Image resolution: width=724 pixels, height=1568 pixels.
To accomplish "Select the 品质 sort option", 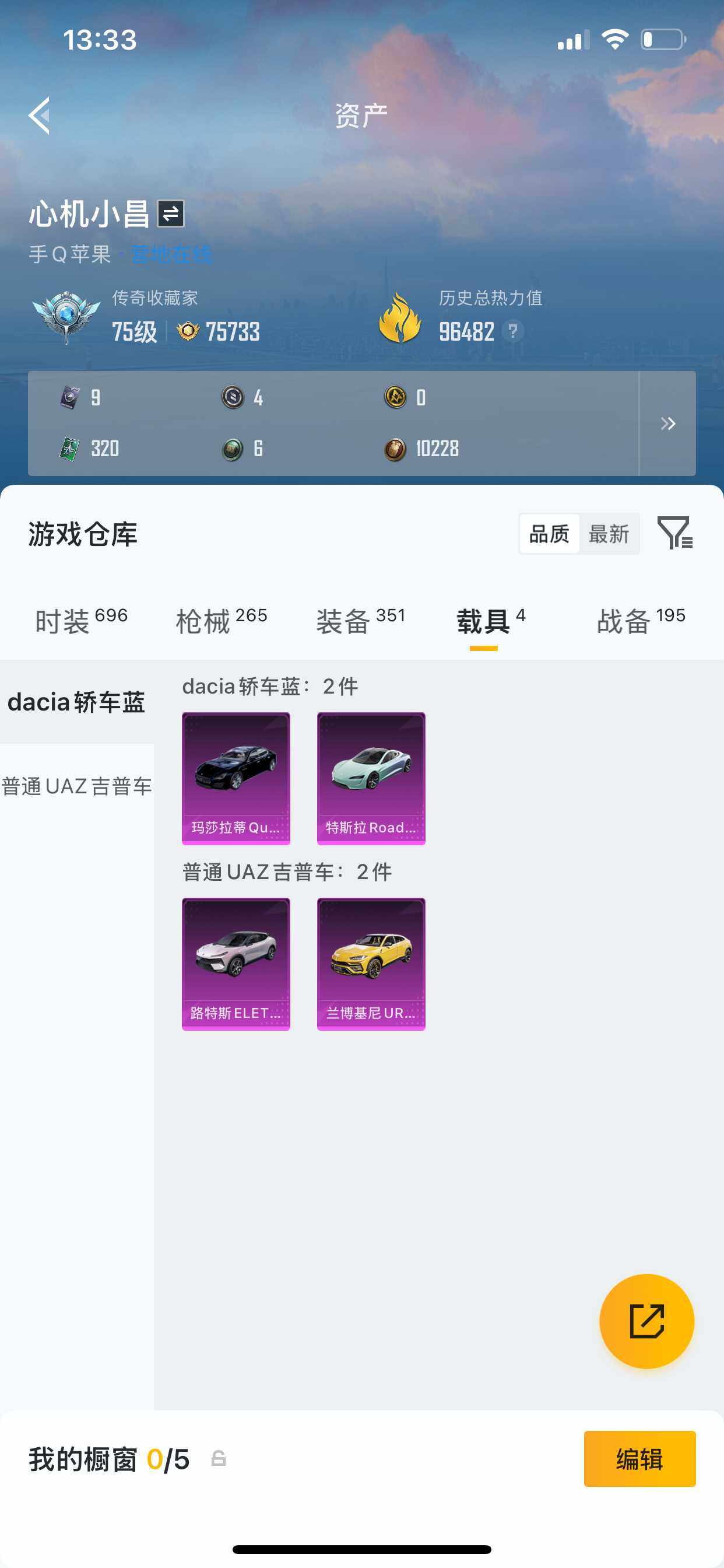I will [548, 534].
